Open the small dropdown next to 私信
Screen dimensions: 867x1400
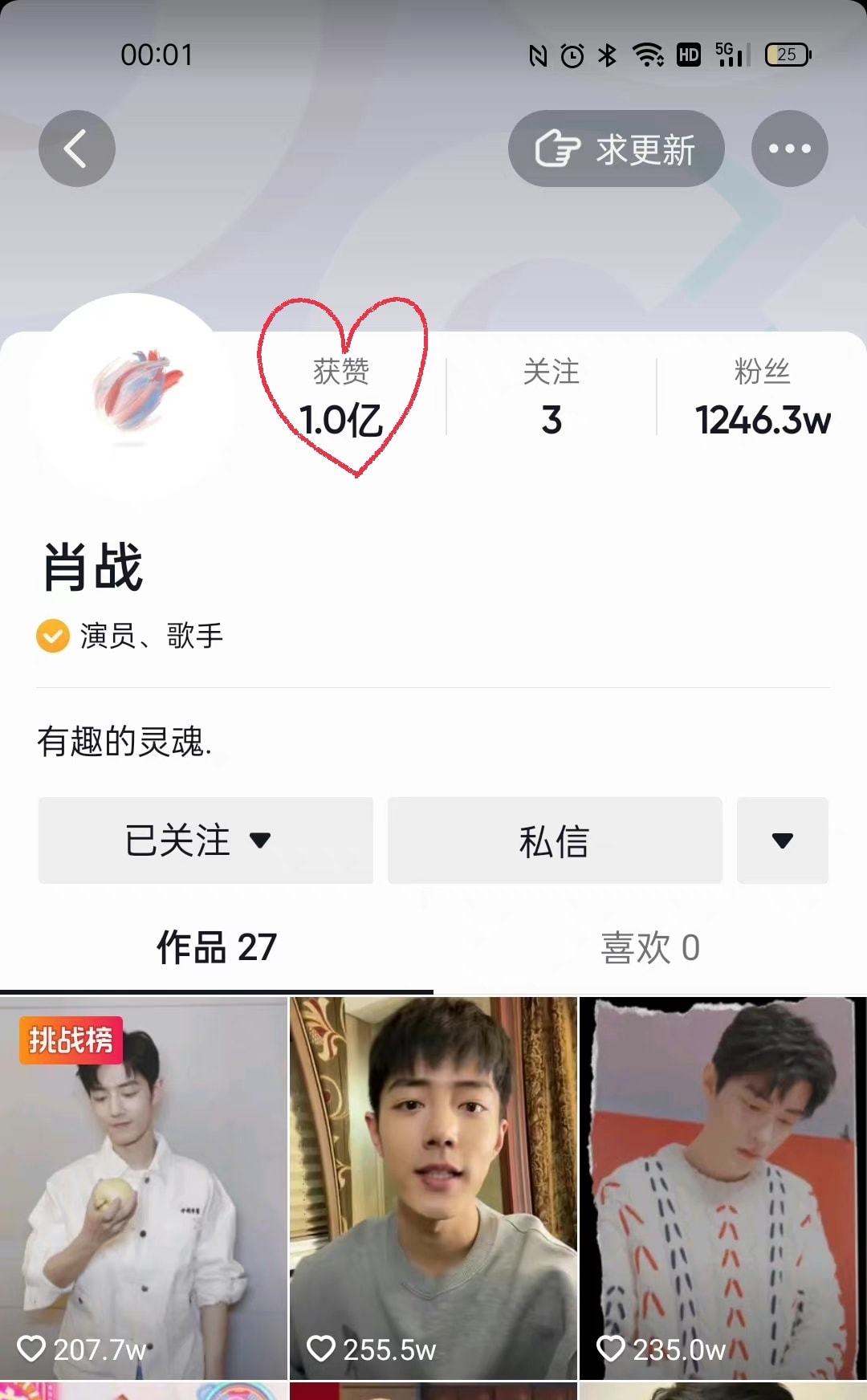click(x=782, y=840)
